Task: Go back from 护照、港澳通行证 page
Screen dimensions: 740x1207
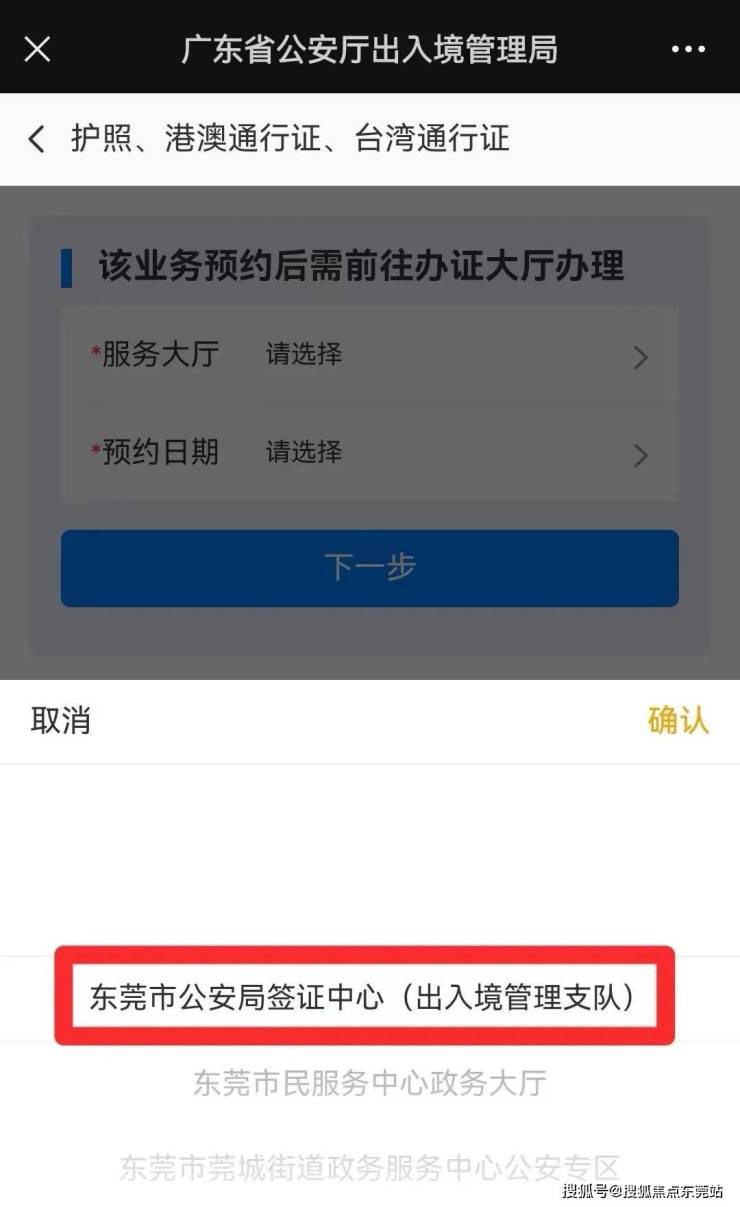Action: [x=37, y=138]
